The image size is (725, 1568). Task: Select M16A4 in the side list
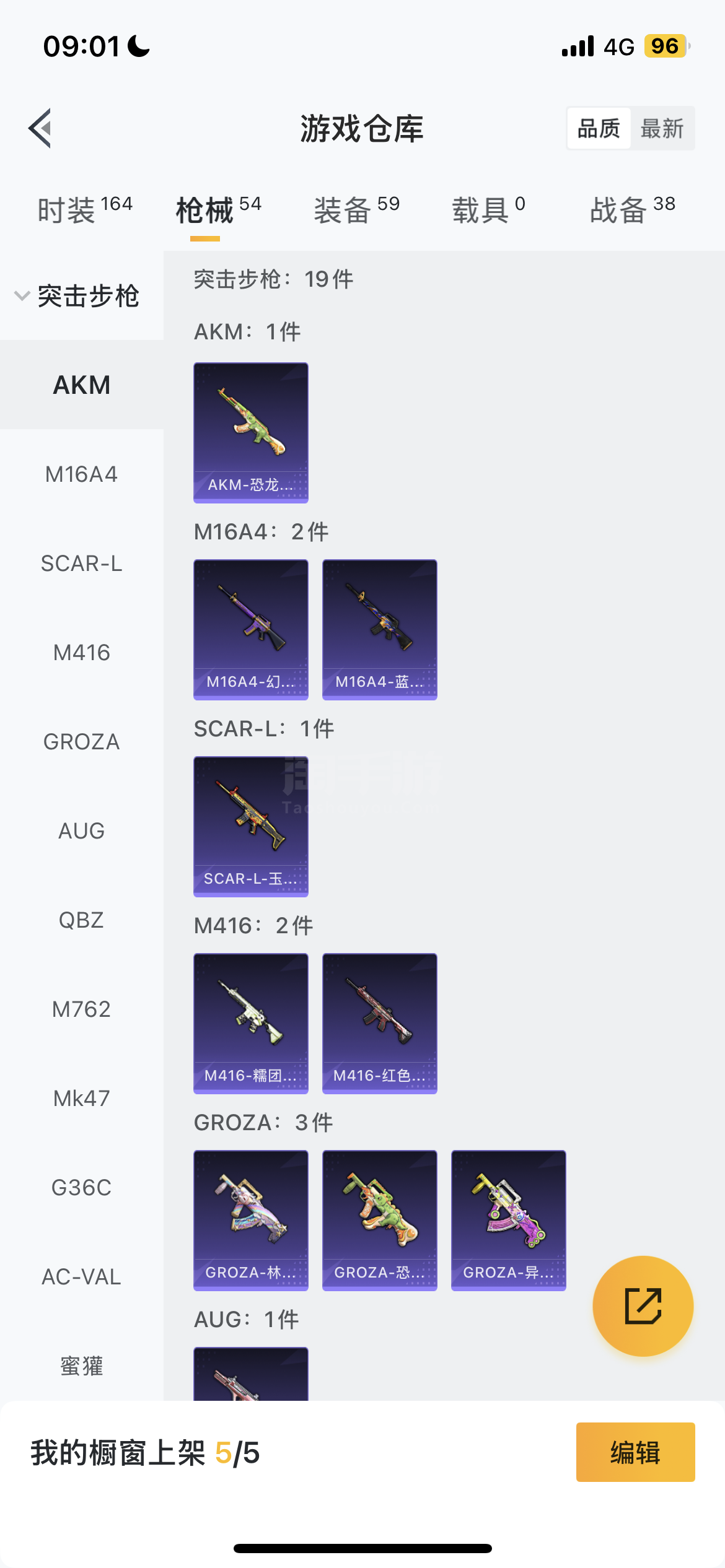point(81,474)
